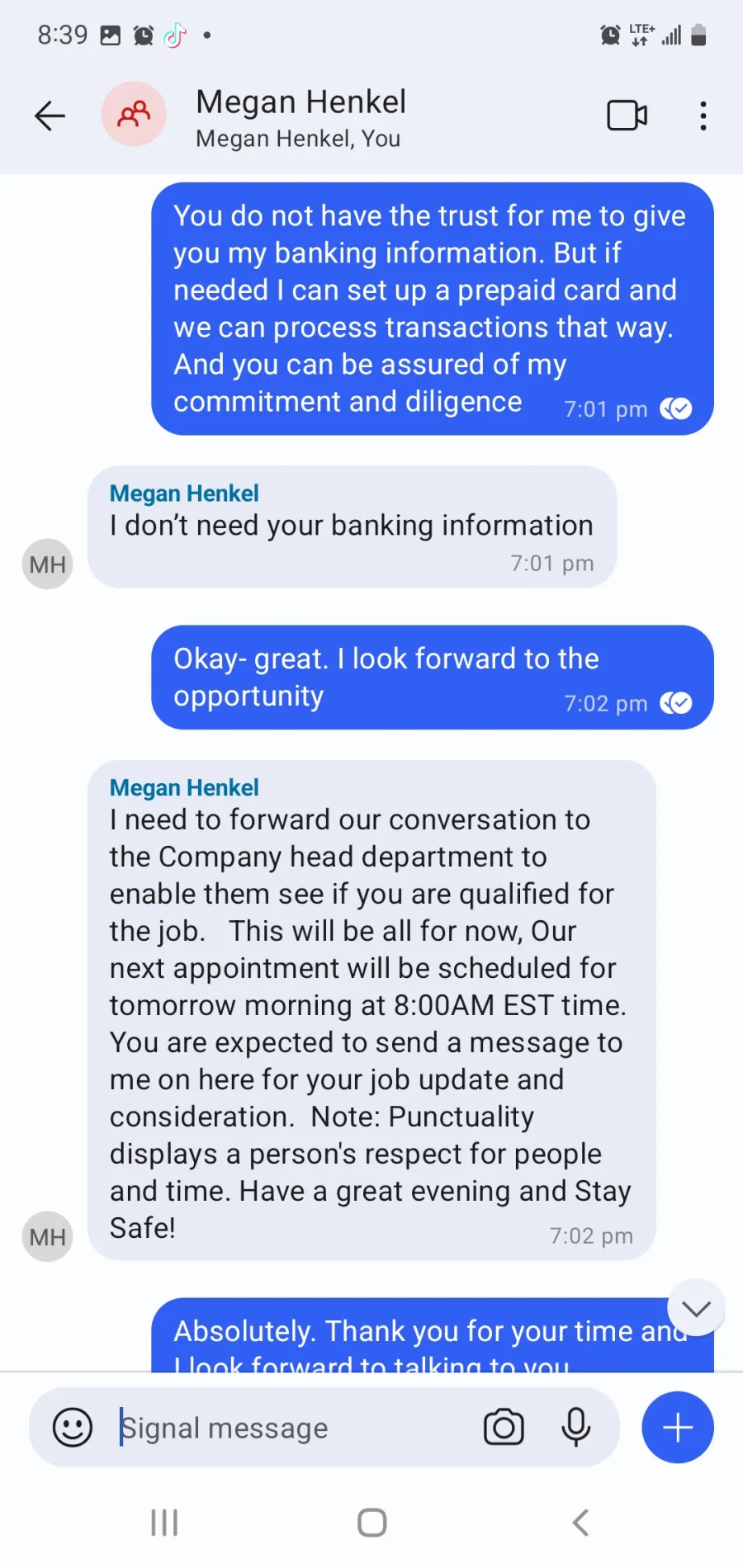743x1568 pixels.
Task: Jump to the latest message
Action: (696, 1309)
